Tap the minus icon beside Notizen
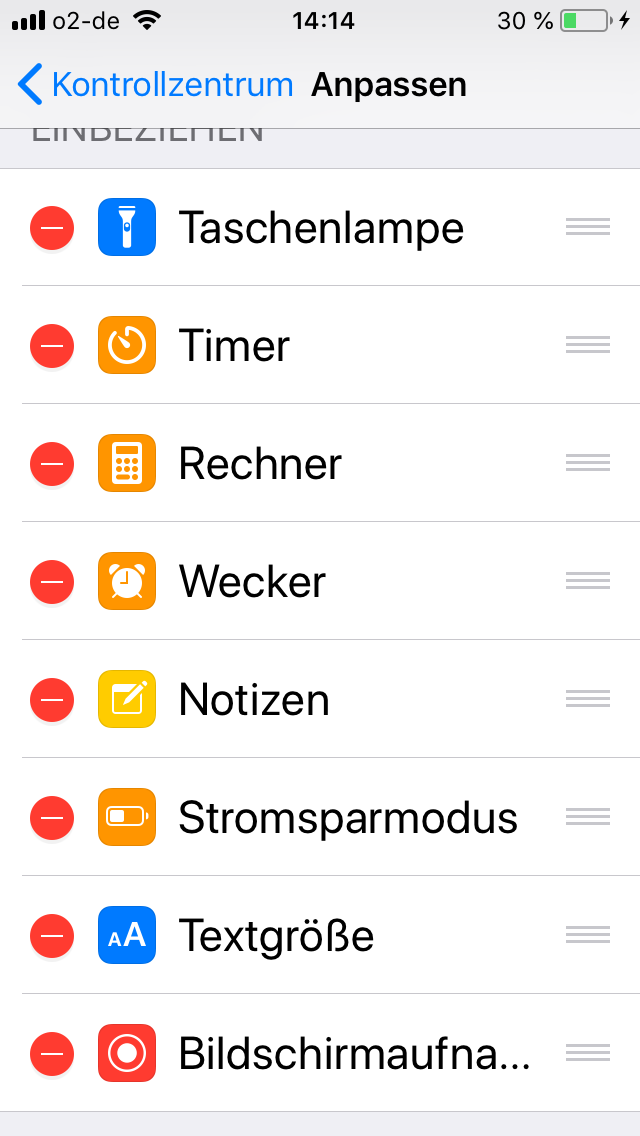The width and height of the screenshot is (640, 1136). point(52,700)
